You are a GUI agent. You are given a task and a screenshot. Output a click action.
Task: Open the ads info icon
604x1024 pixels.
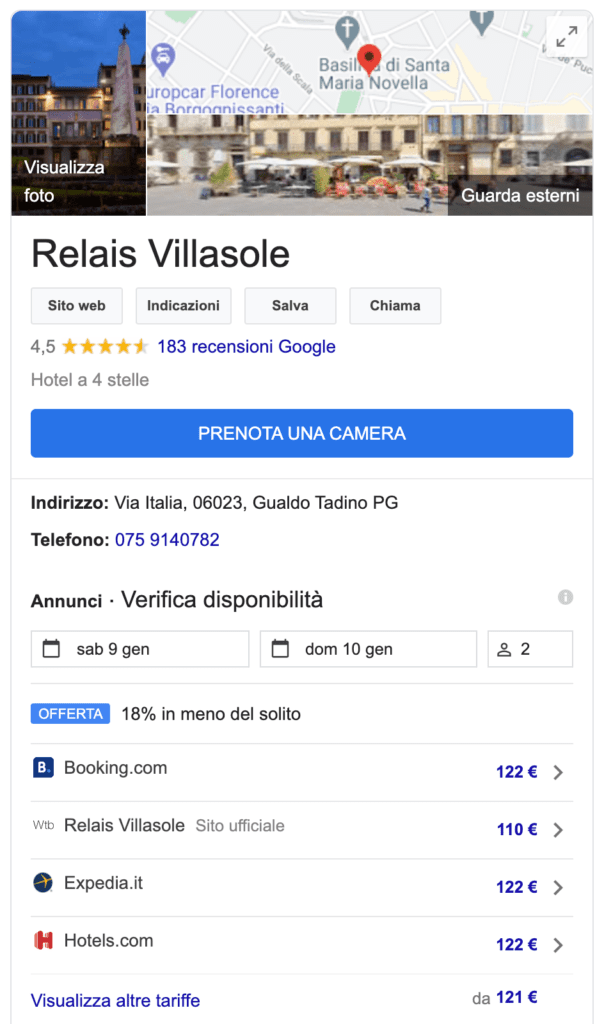(x=565, y=598)
